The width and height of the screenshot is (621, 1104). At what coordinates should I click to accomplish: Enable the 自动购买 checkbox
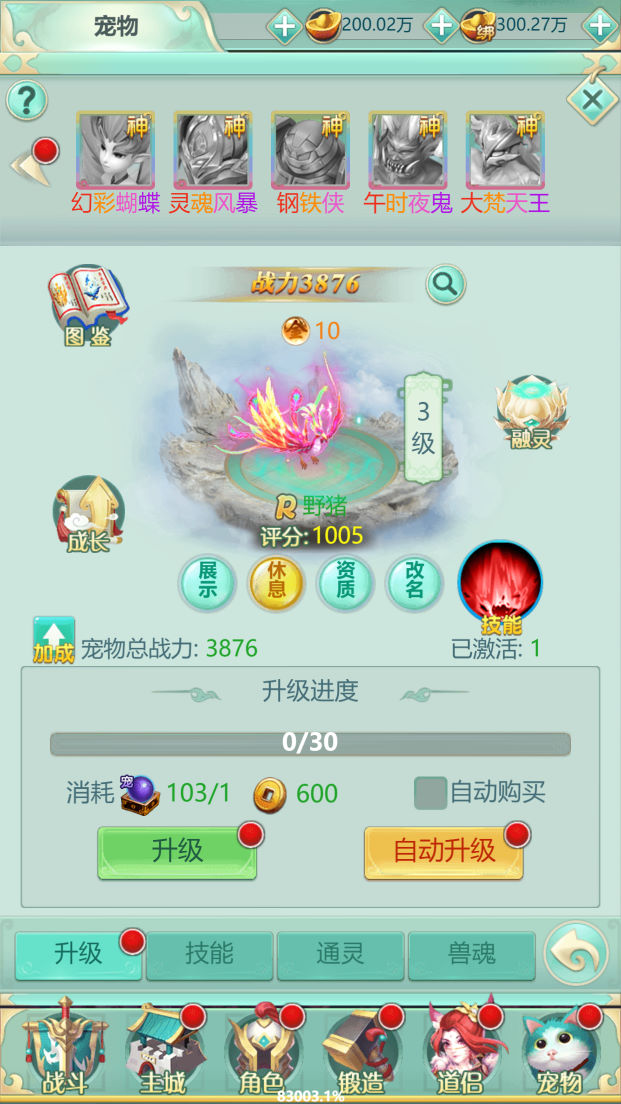coord(430,793)
